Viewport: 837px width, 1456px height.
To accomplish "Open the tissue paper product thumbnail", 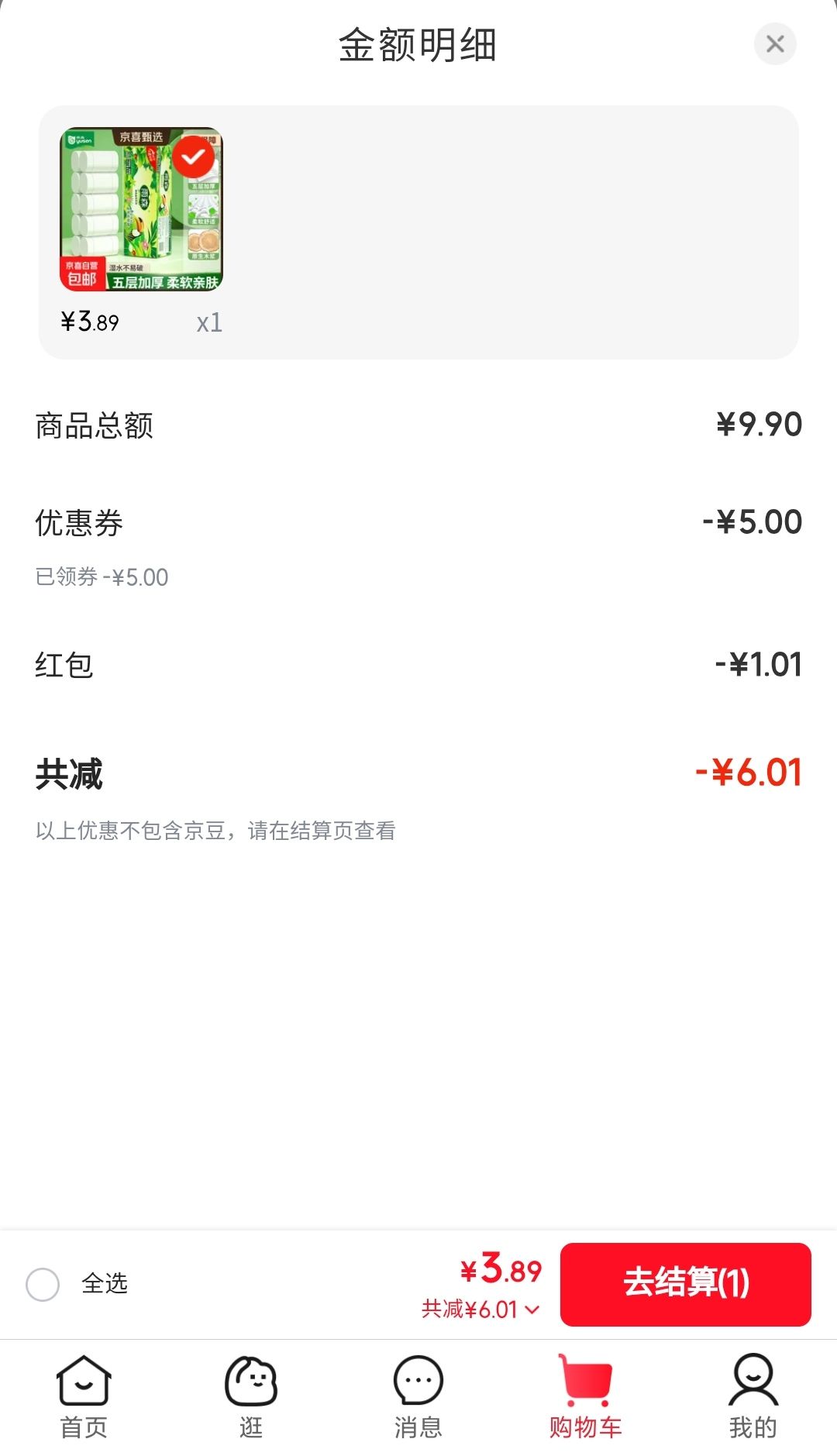I will coord(141,209).
